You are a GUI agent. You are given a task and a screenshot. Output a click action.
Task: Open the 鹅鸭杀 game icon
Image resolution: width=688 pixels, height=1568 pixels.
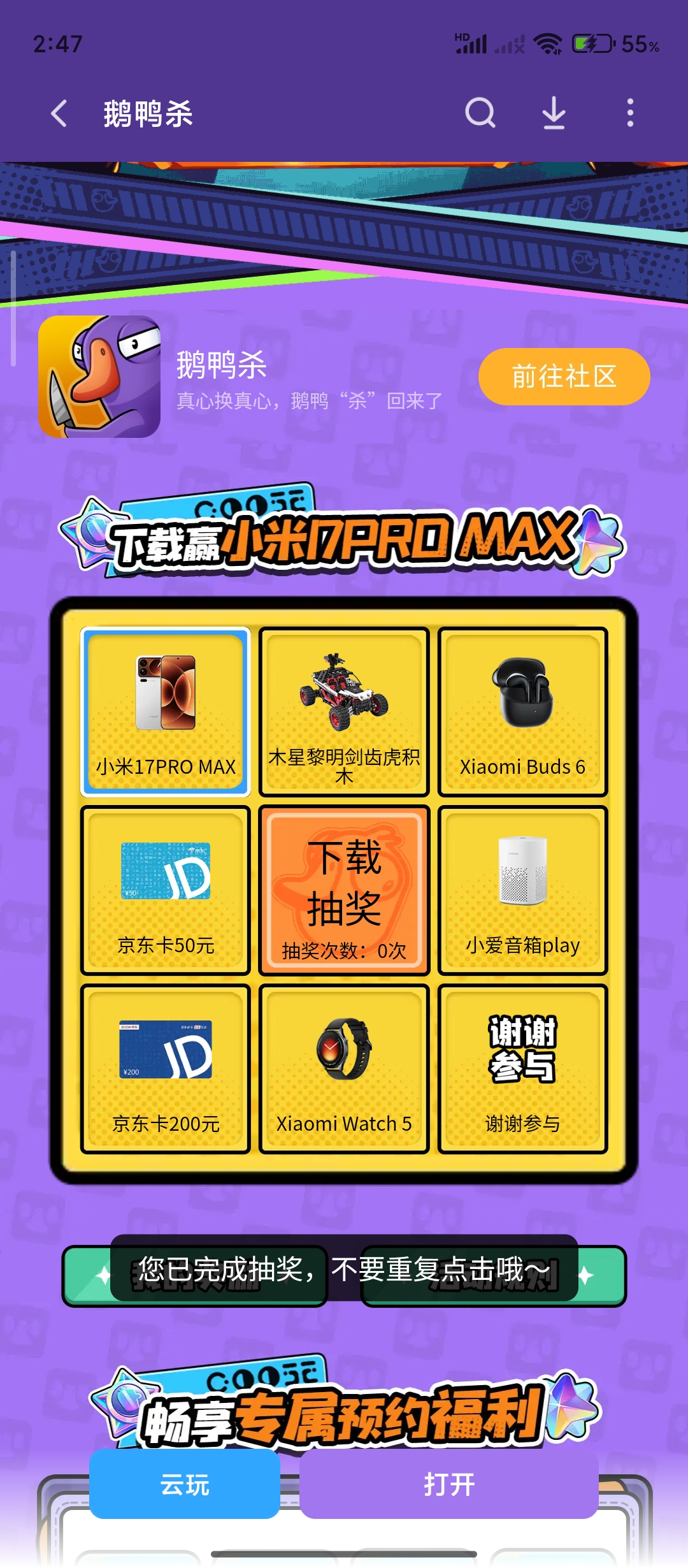[x=99, y=377]
